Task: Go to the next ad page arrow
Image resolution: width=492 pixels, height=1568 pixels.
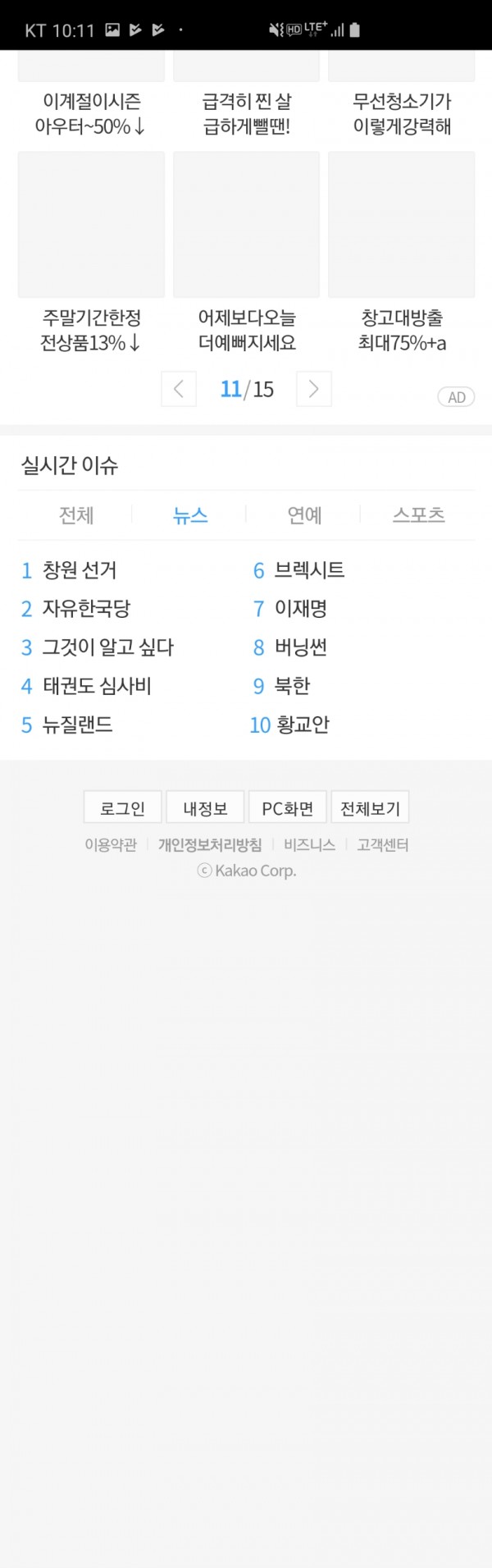Action: coord(313,389)
